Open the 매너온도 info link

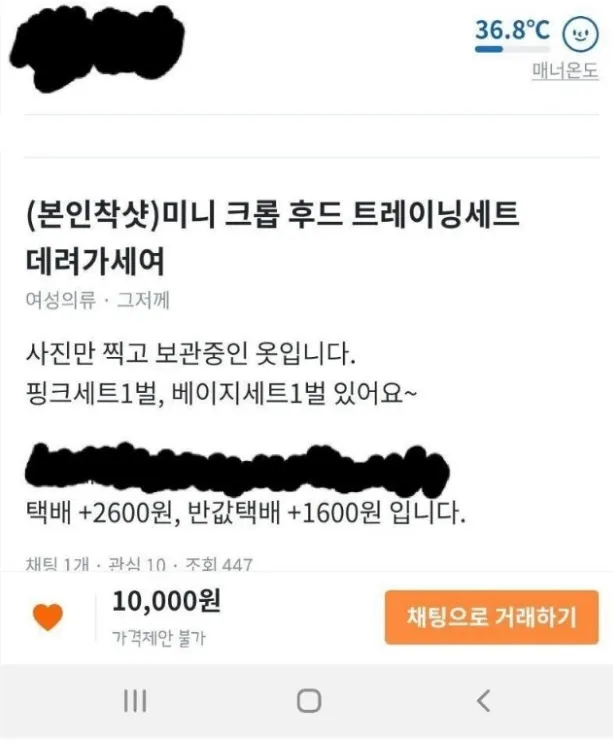(x=565, y=71)
